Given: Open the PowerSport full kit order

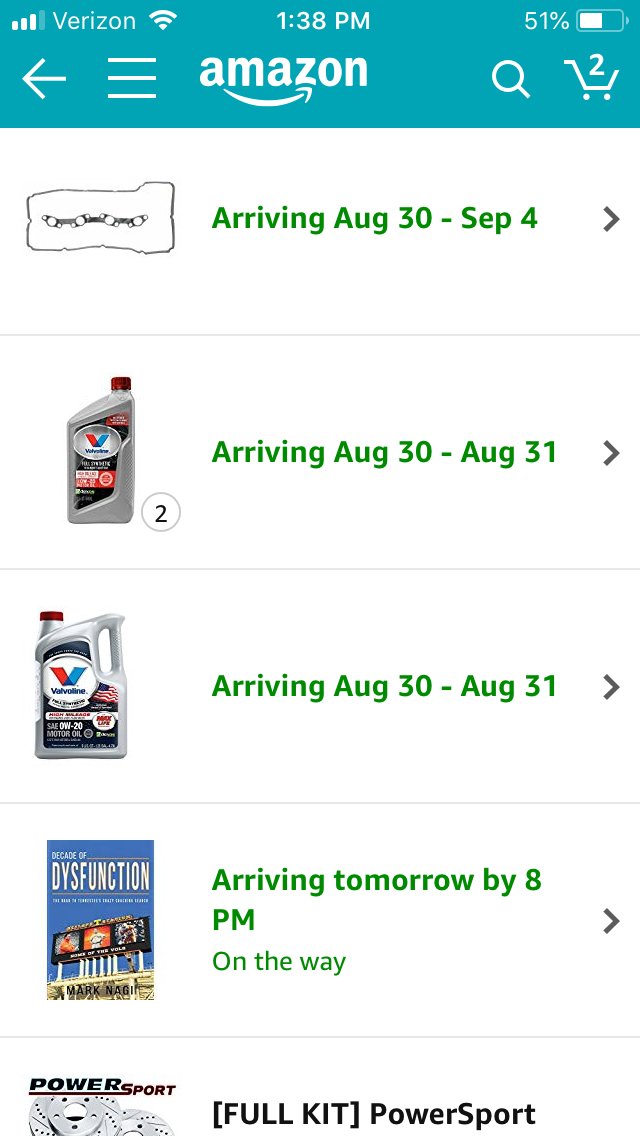Looking at the screenshot, I should coord(320,1087).
